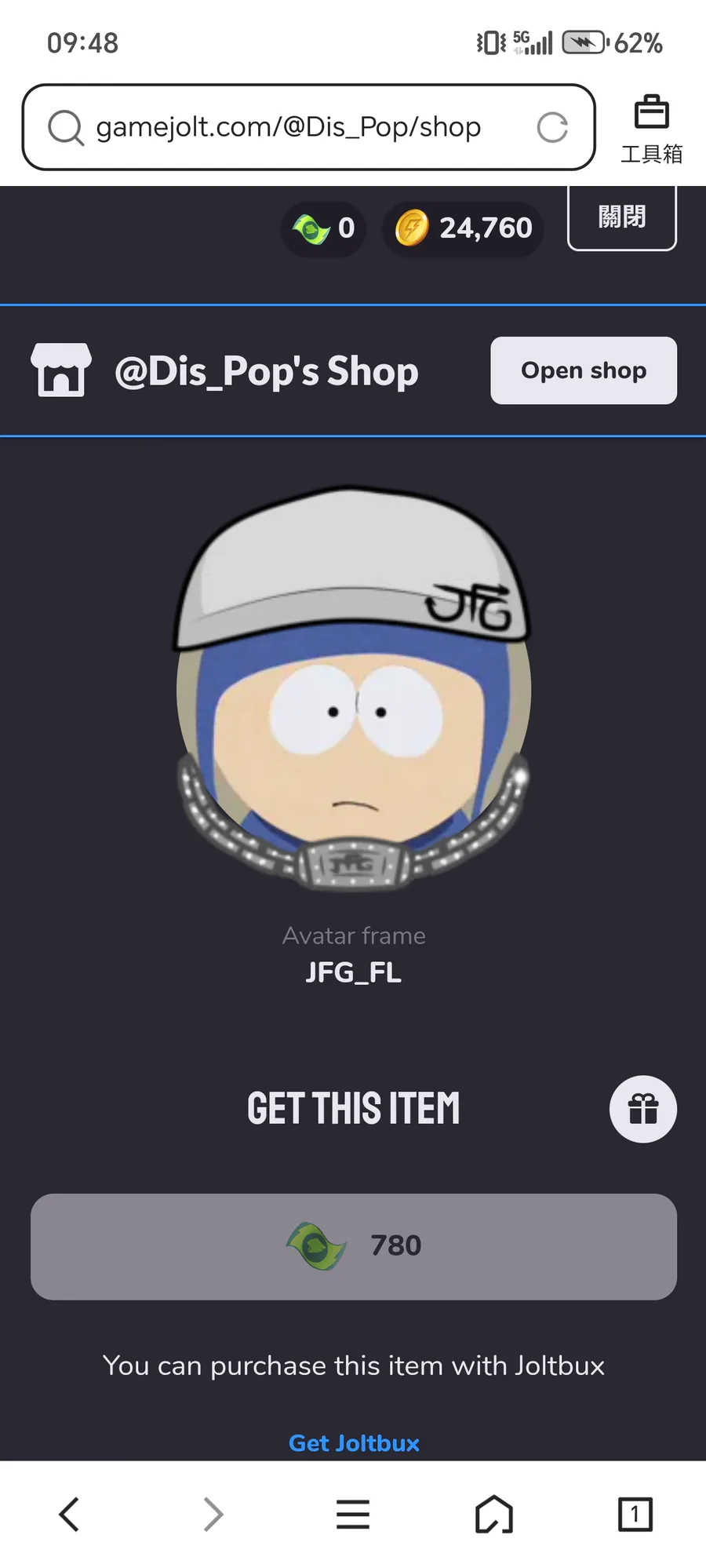This screenshot has height=1568, width=706.
Task: Open the browser tabs switcher
Action: [x=635, y=1514]
